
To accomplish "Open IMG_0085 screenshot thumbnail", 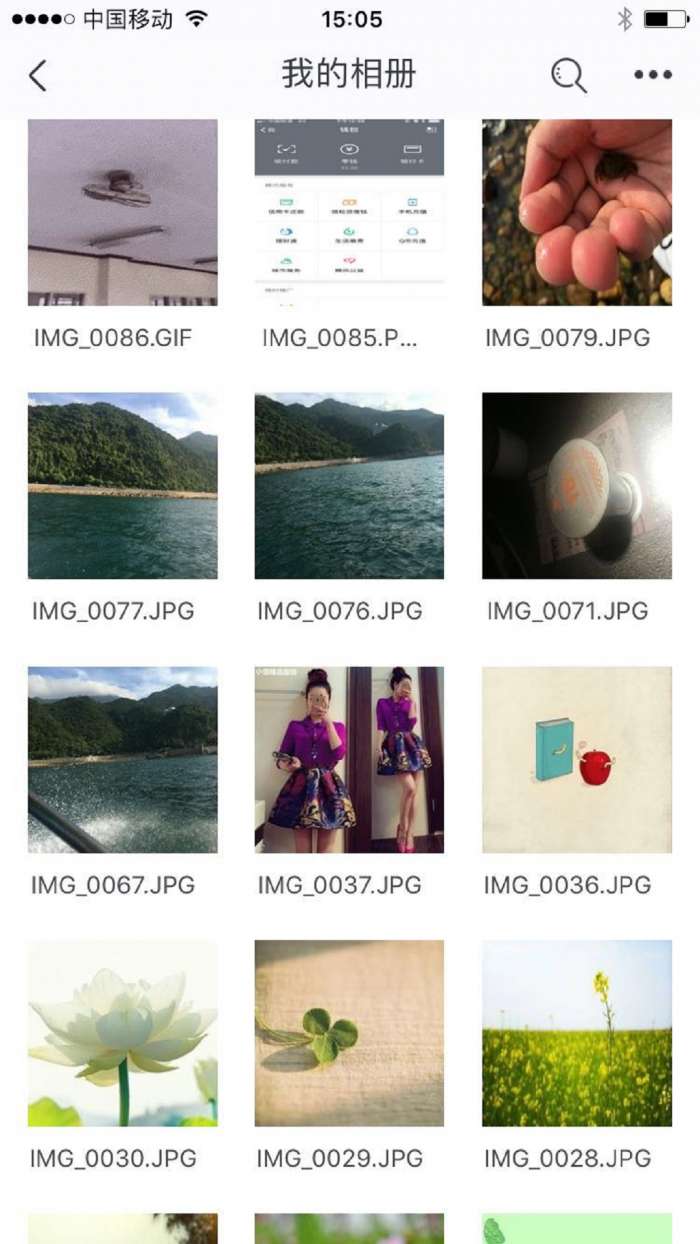I will [349, 212].
